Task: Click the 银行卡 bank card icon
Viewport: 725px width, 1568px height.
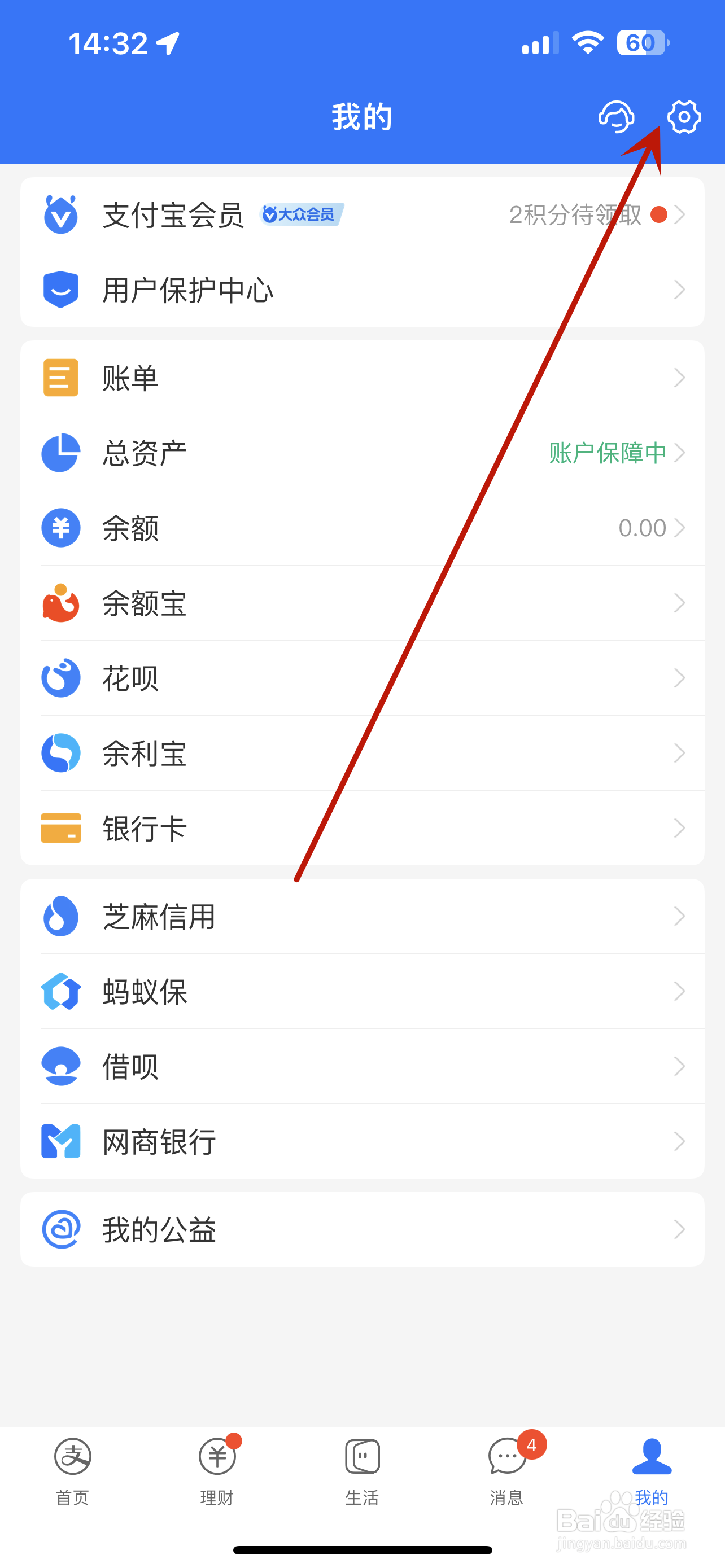Action: point(61,828)
